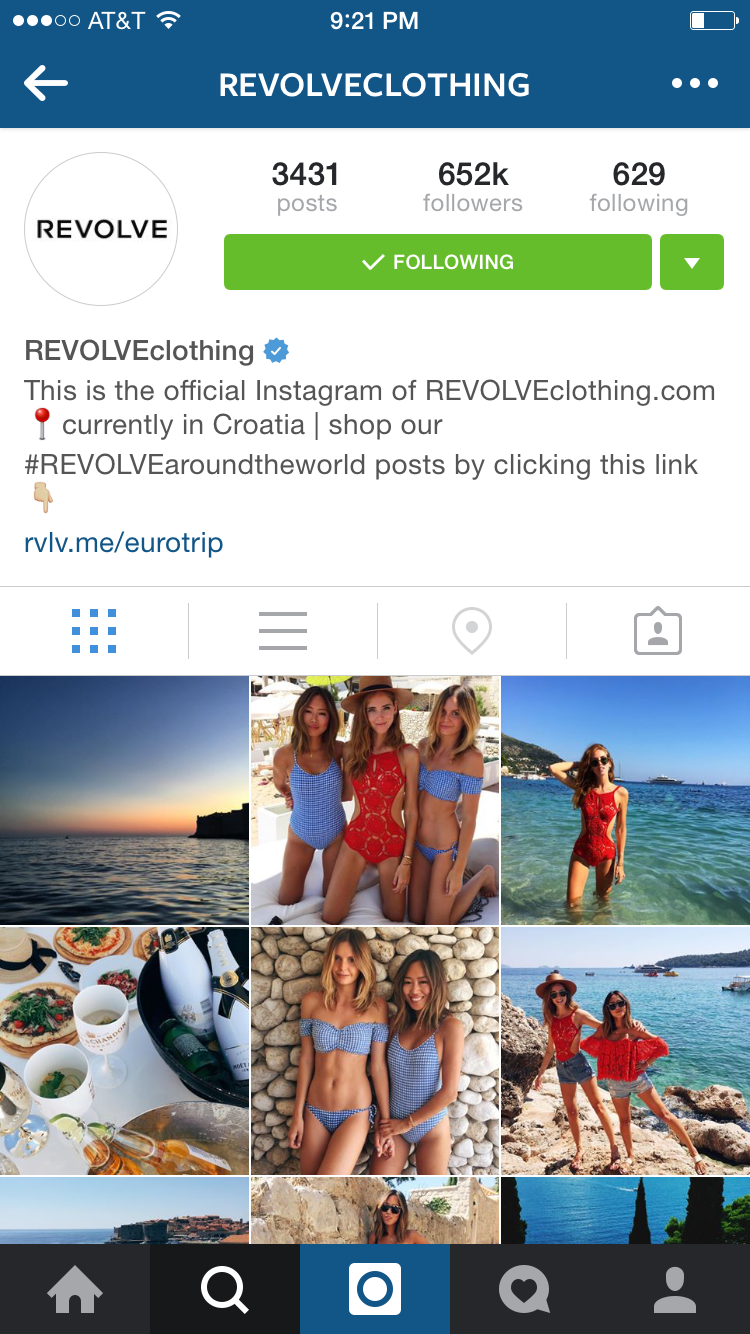Go to my profile tab

coord(674,1289)
